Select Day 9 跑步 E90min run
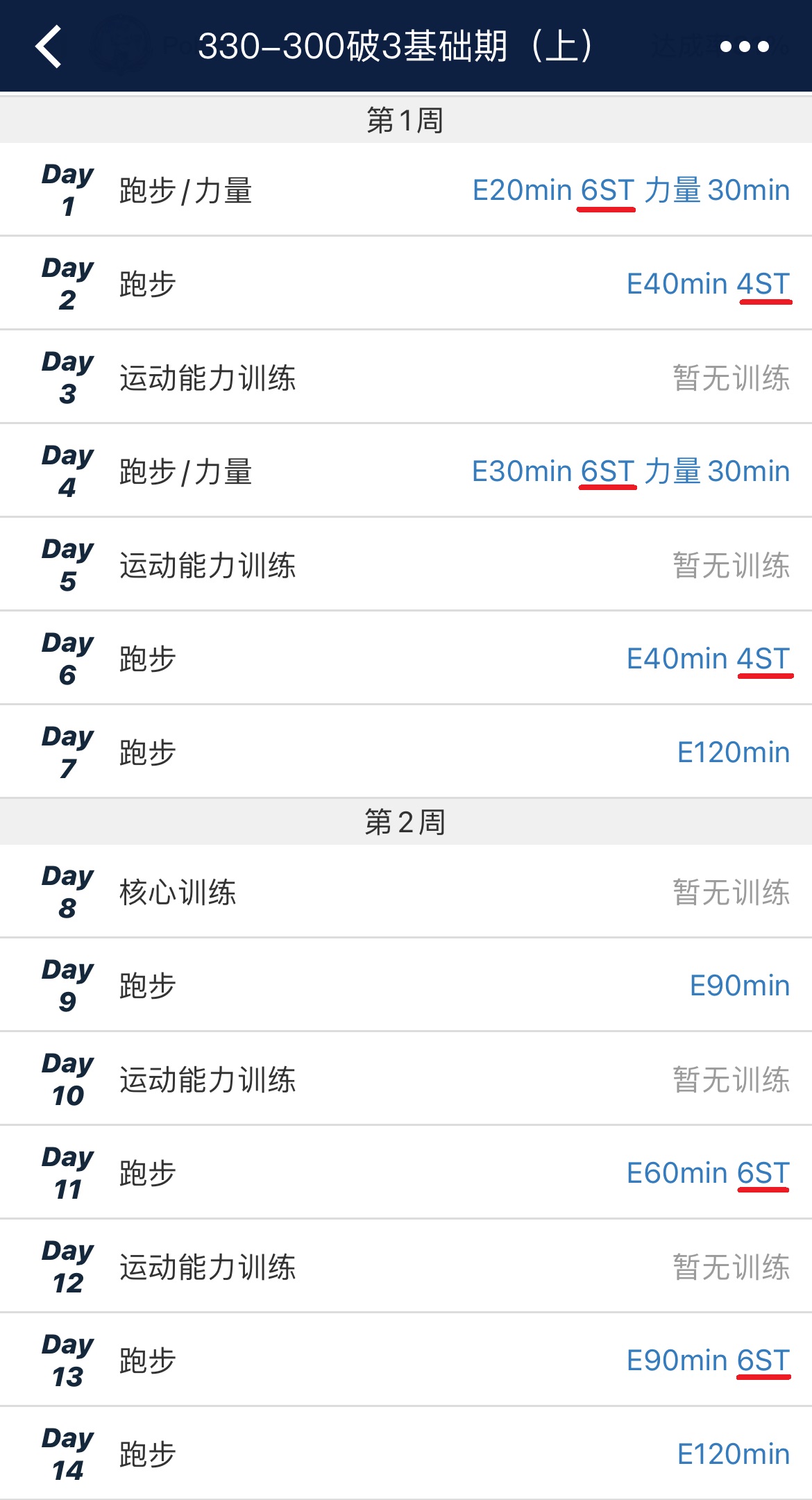 point(406,985)
